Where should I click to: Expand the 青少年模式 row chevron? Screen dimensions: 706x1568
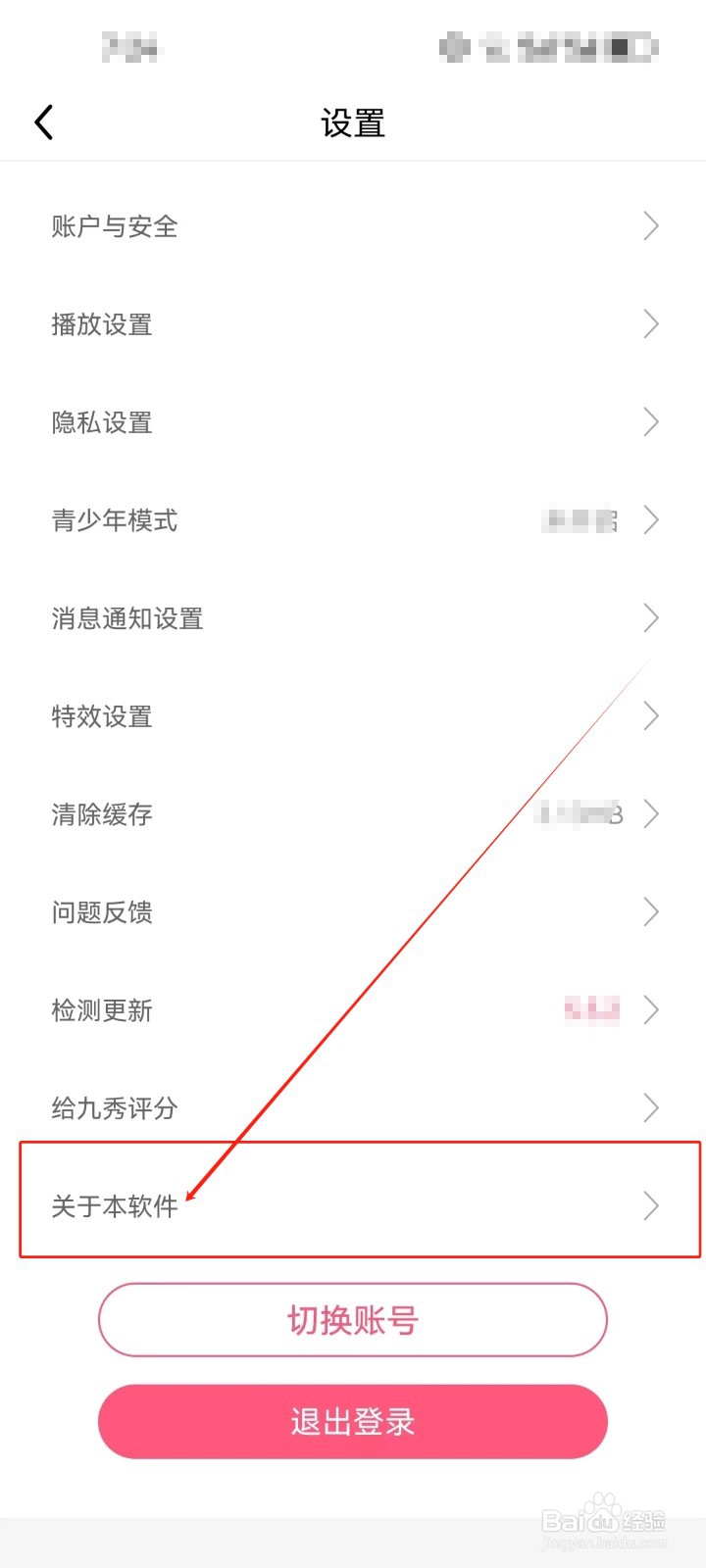[650, 520]
